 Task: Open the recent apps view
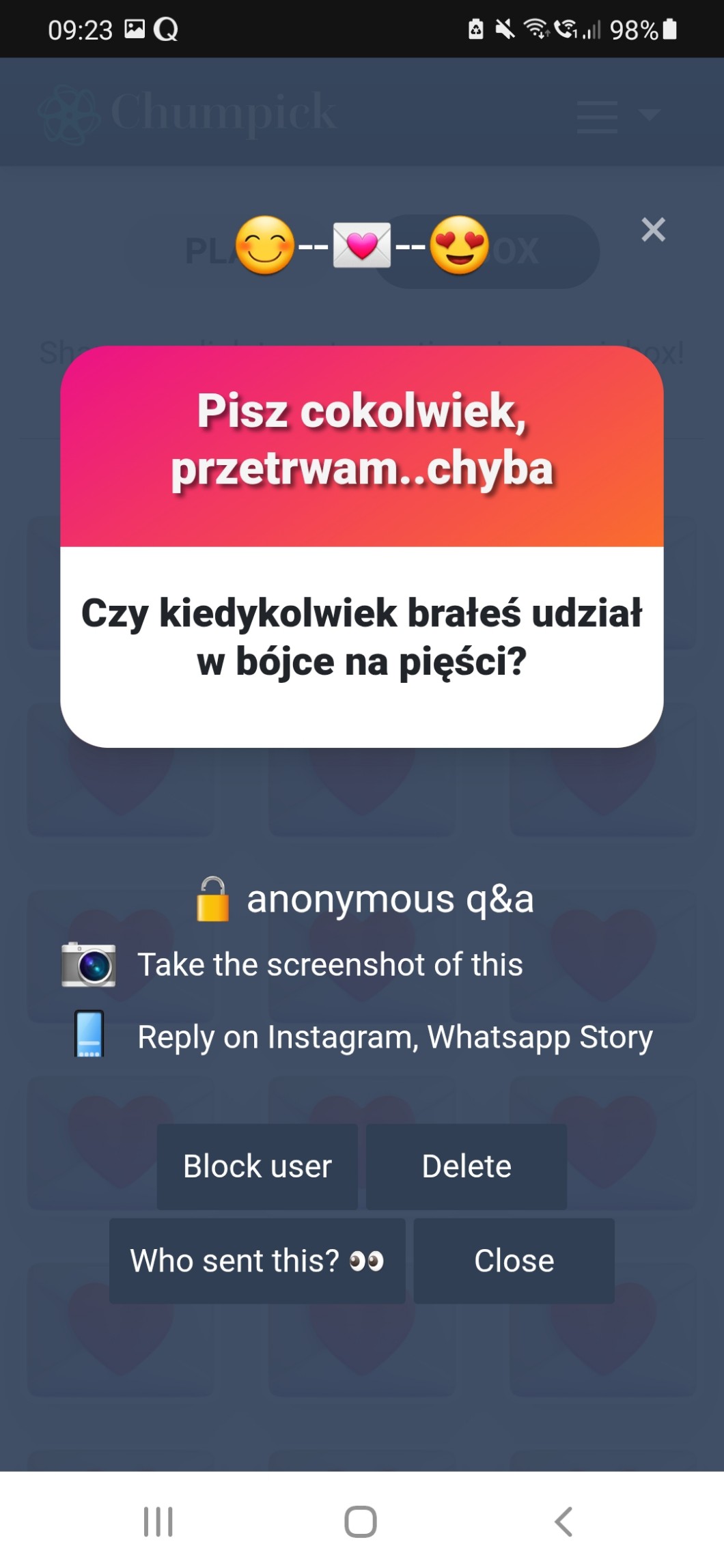click(158, 1522)
